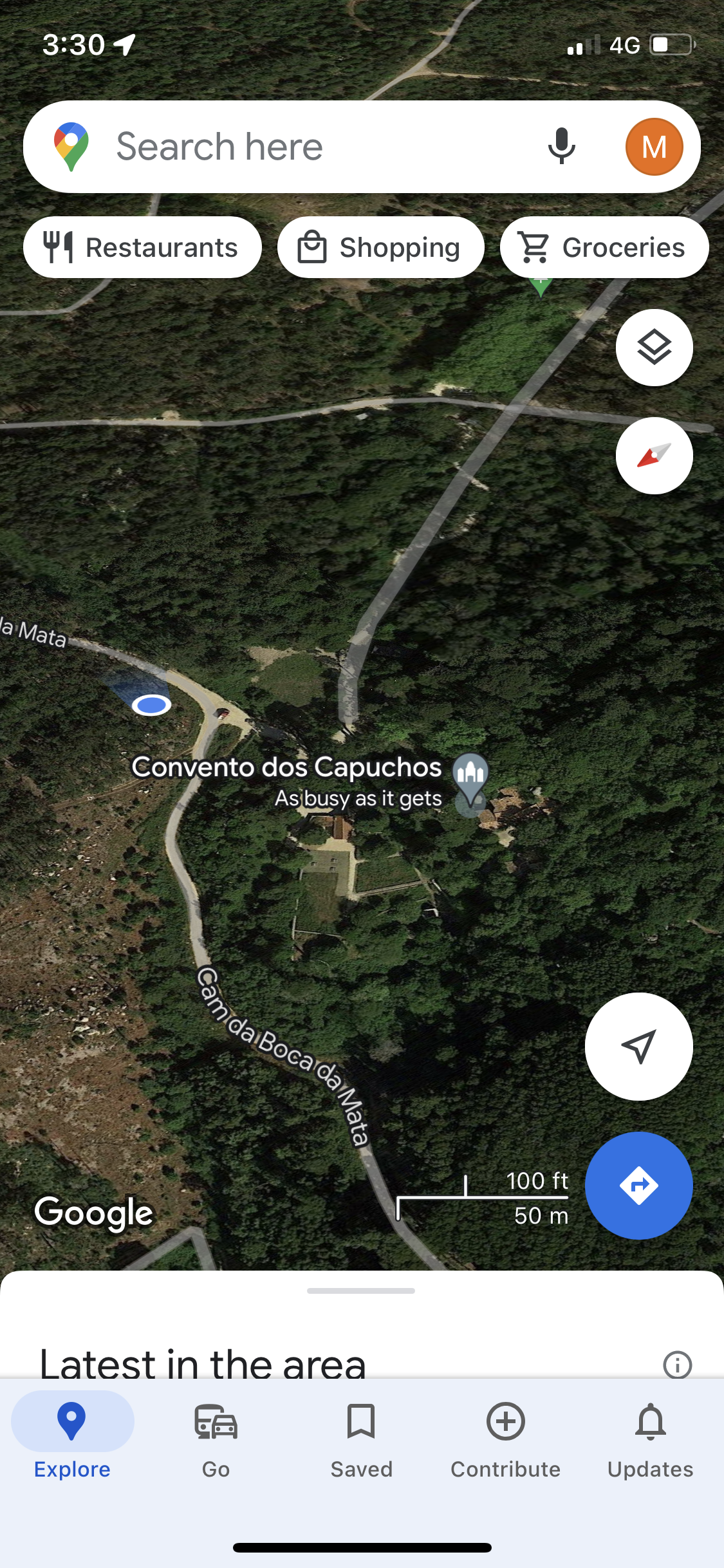Open the account profile avatar
Screen dimensions: 724x1568
(654, 147)
